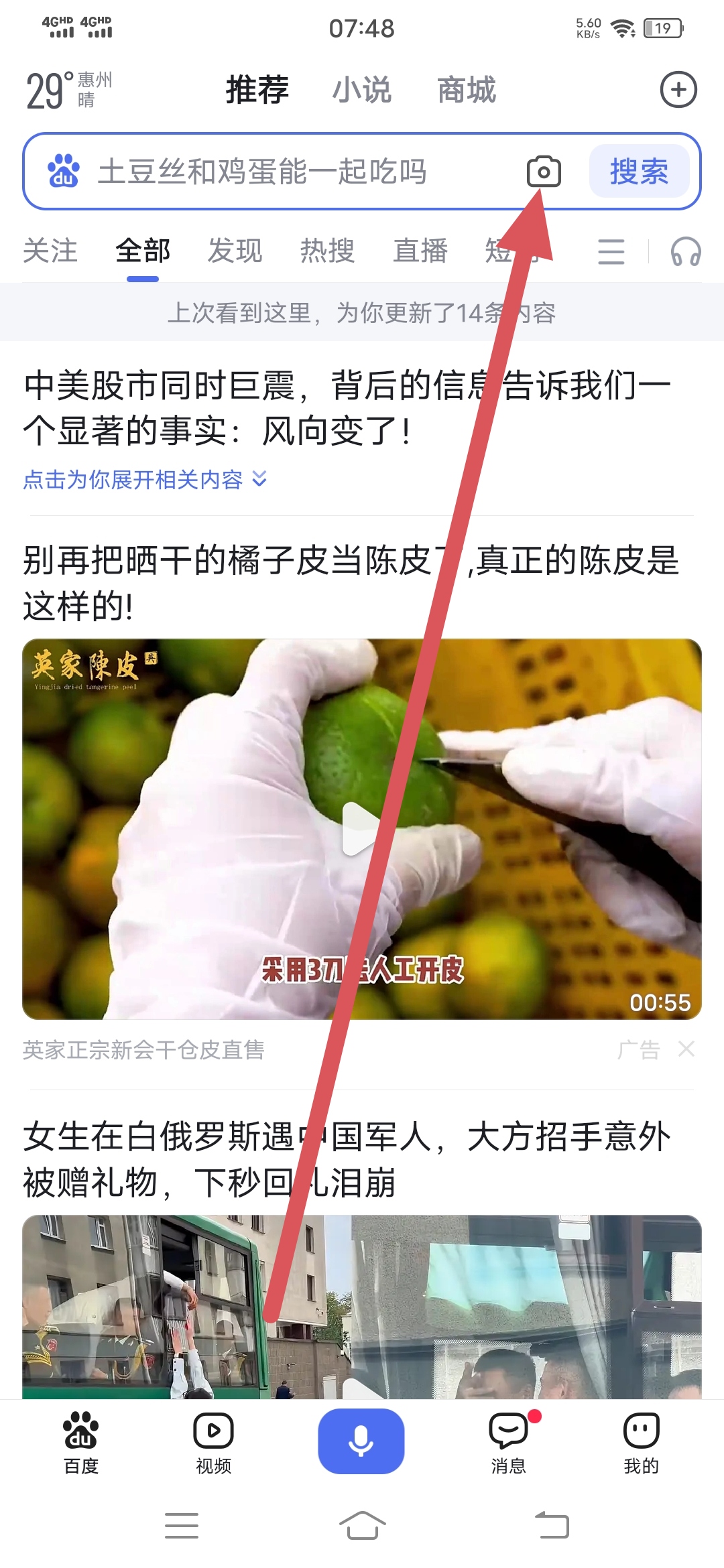Dismiss the 广告 ad with the X
Viewport: 724px width, 1568px height.
click(686, 1049)
